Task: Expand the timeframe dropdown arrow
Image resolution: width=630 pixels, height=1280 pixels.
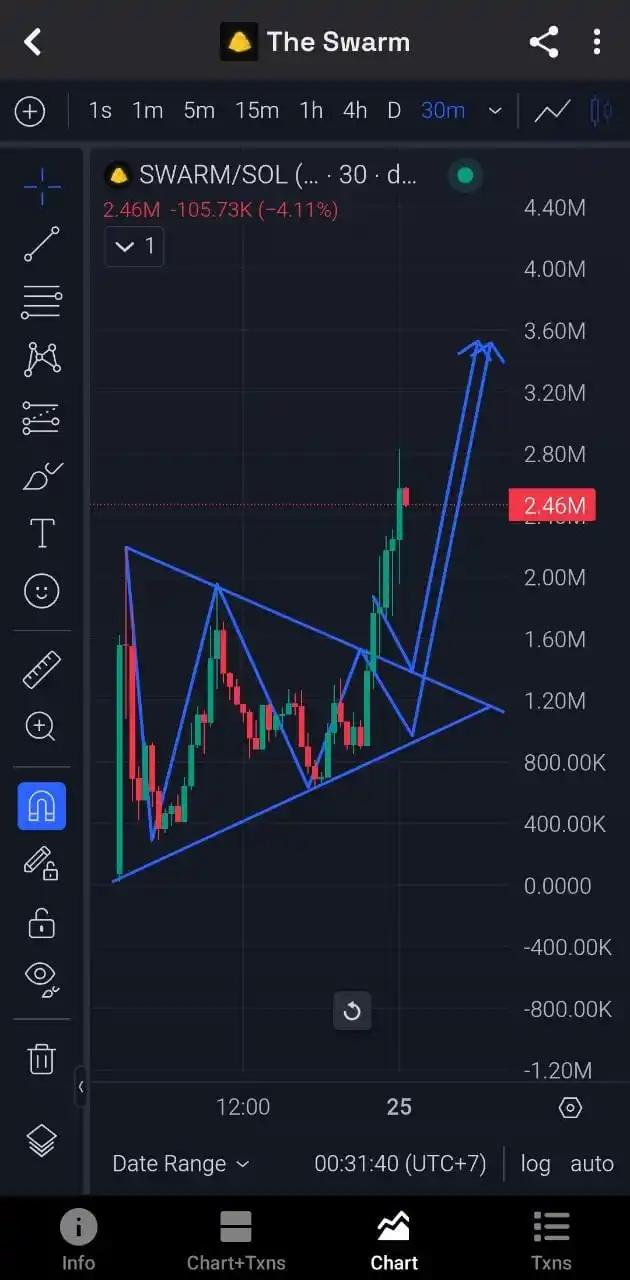Action: tap(495, 110)
